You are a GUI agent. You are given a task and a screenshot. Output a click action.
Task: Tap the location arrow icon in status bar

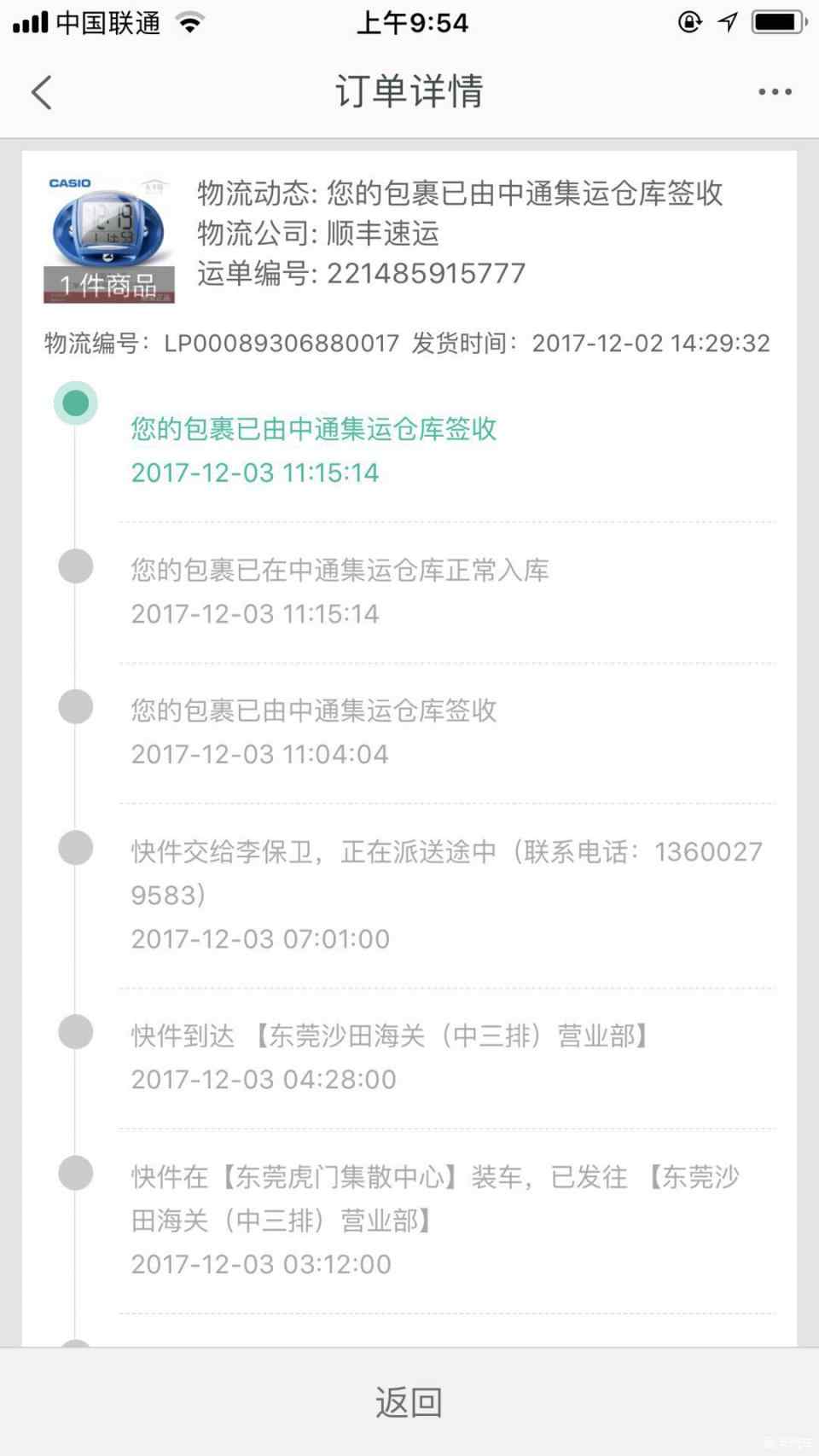tap(727, 23)
